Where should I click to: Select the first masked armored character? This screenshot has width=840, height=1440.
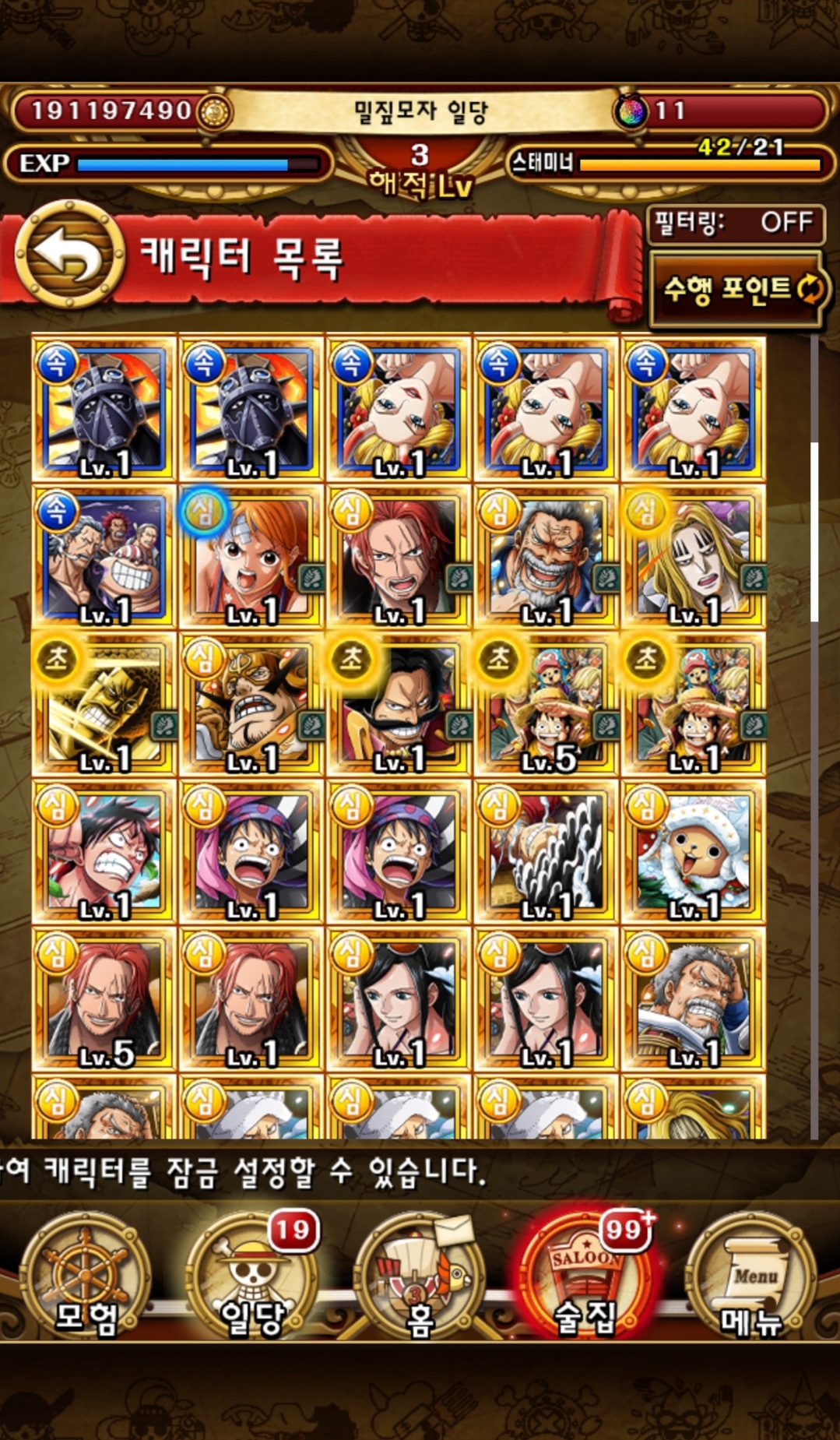pos(104,409)
